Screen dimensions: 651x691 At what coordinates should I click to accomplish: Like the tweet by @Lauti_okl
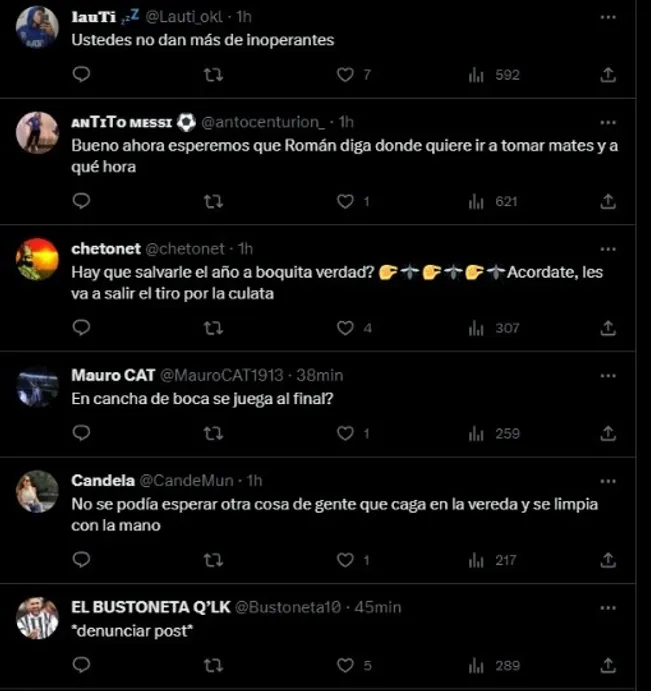click(345, 75)
